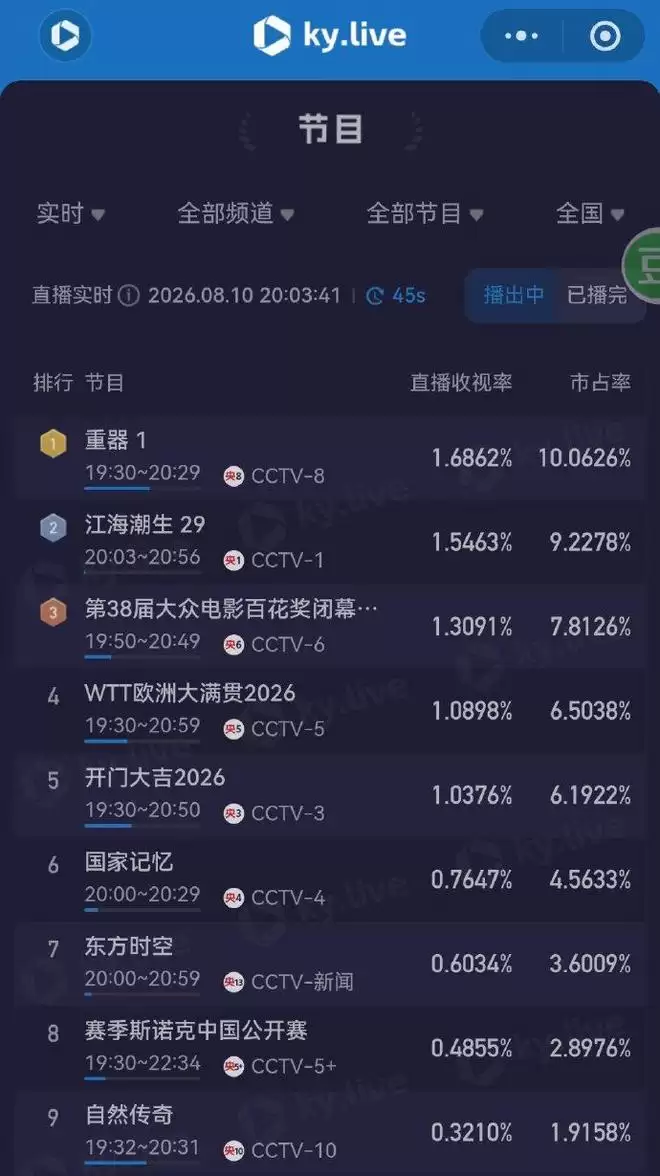Switch to the 已播完 tab
This screenshot has height=1176, width=660.
(x=597, y=295)
